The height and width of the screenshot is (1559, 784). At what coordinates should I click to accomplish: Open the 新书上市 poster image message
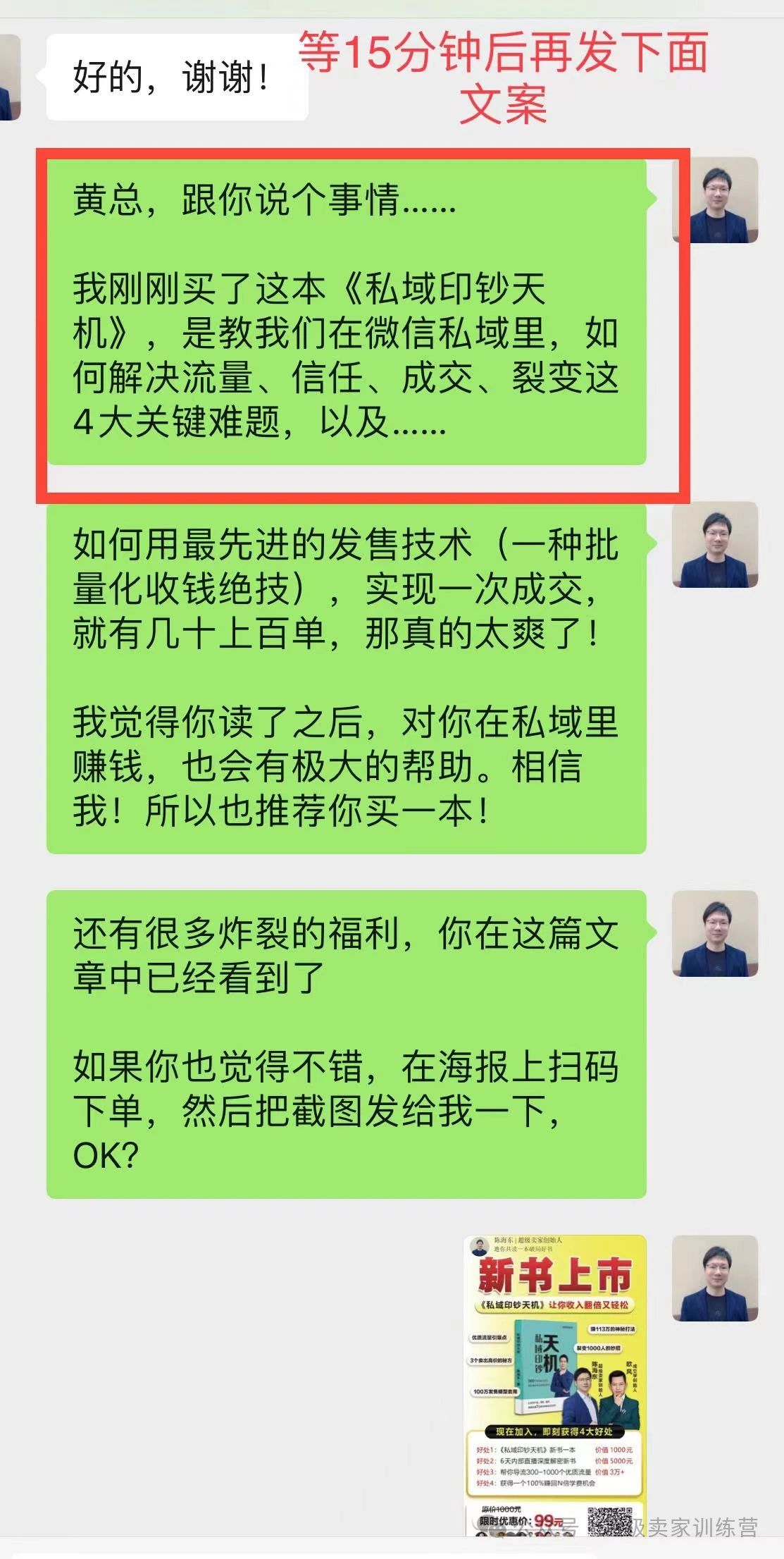click(555, 1385)
